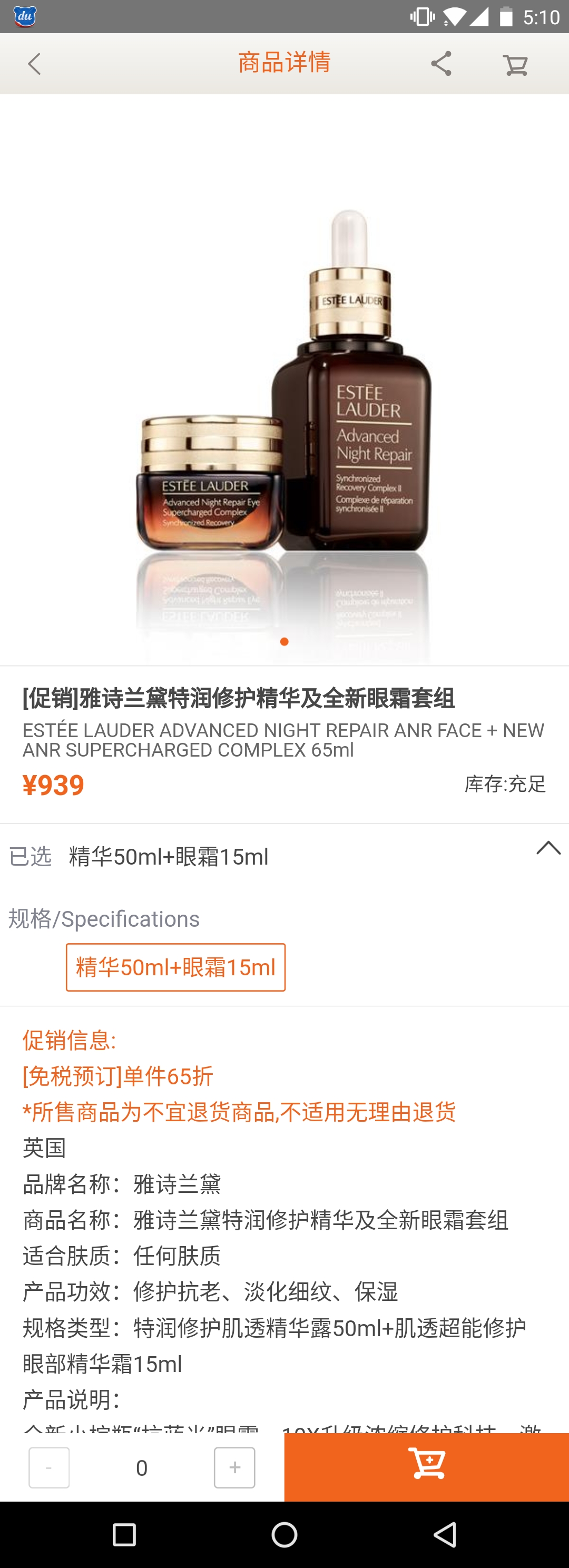The height and width of the screenshot is (1568, 569).
Task: Tap the carousel page indicator dot
Action: coord(283,641)
